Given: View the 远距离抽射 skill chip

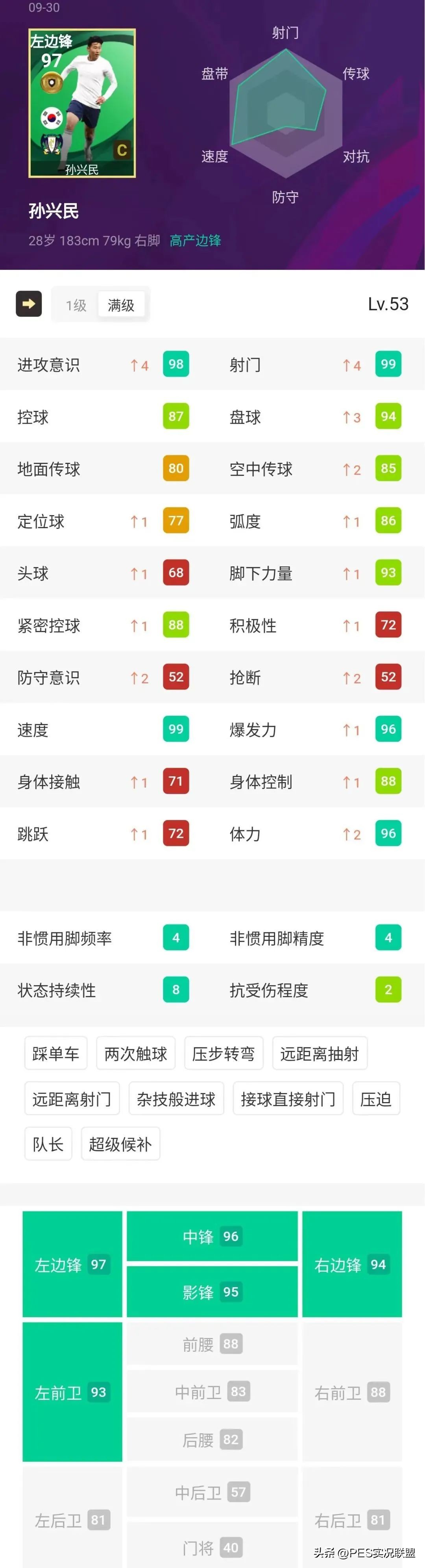Looking at the screenshot, I should 320,1054.
